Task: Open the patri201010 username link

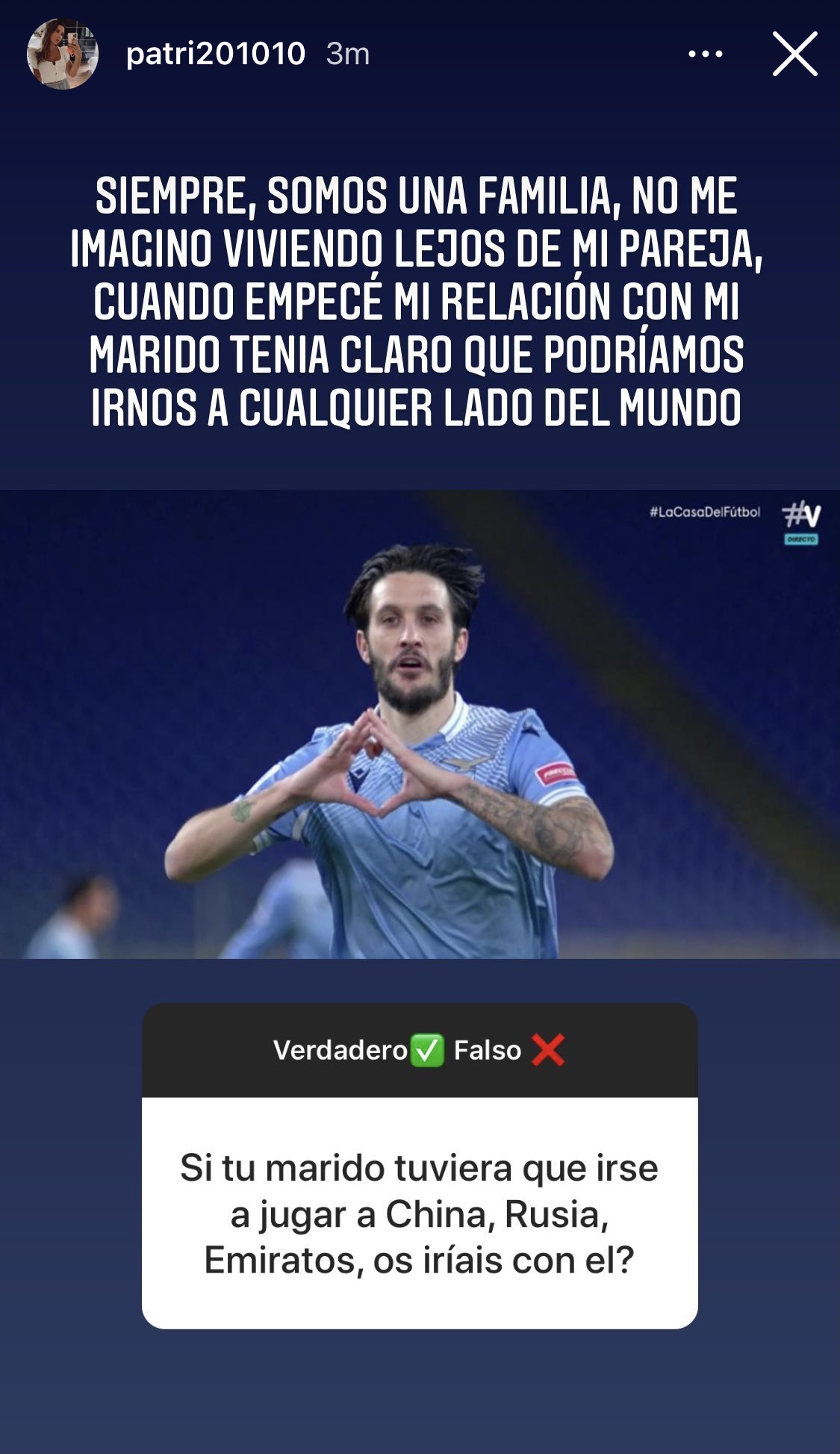Action: click(215, 54)
